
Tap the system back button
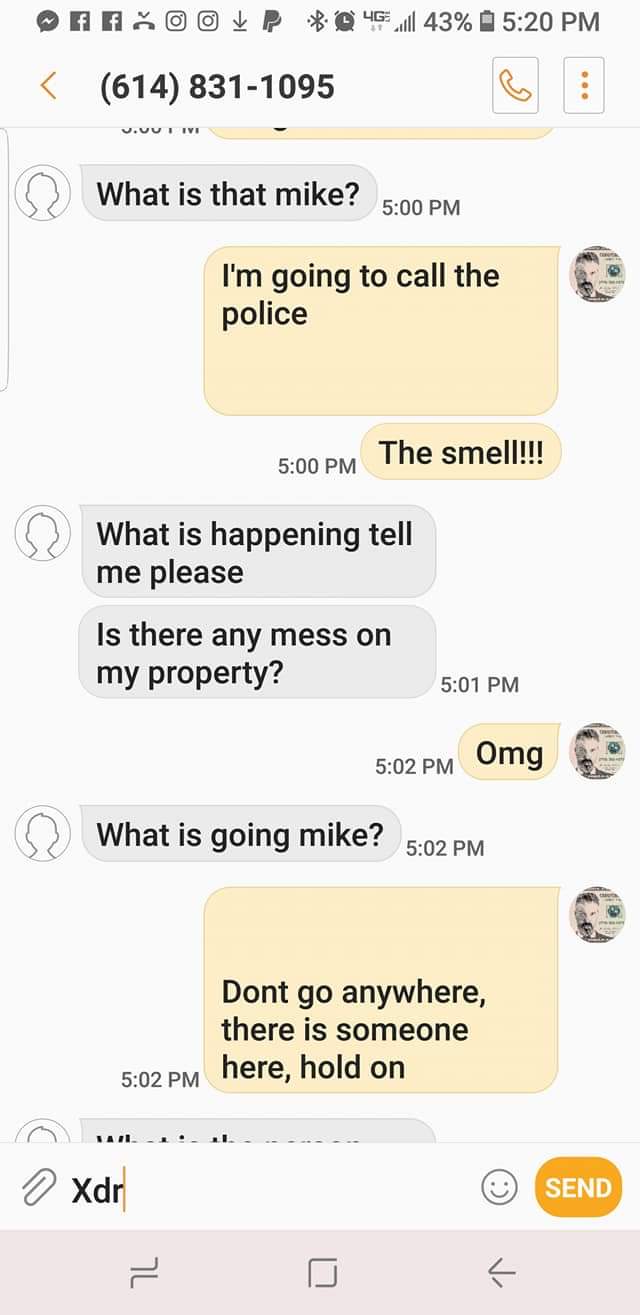[x=501, y=1272]
